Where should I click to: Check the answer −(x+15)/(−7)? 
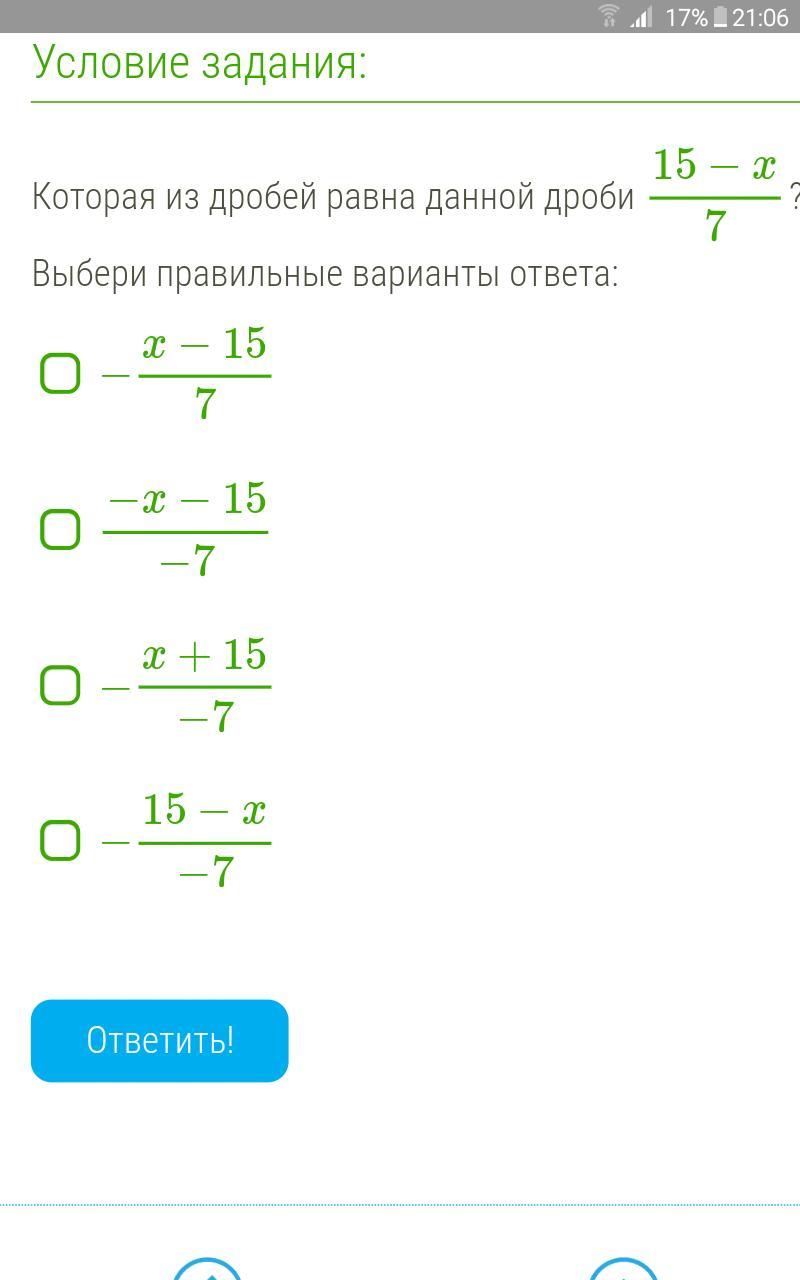pyautogui.click(x=58, y=686)
